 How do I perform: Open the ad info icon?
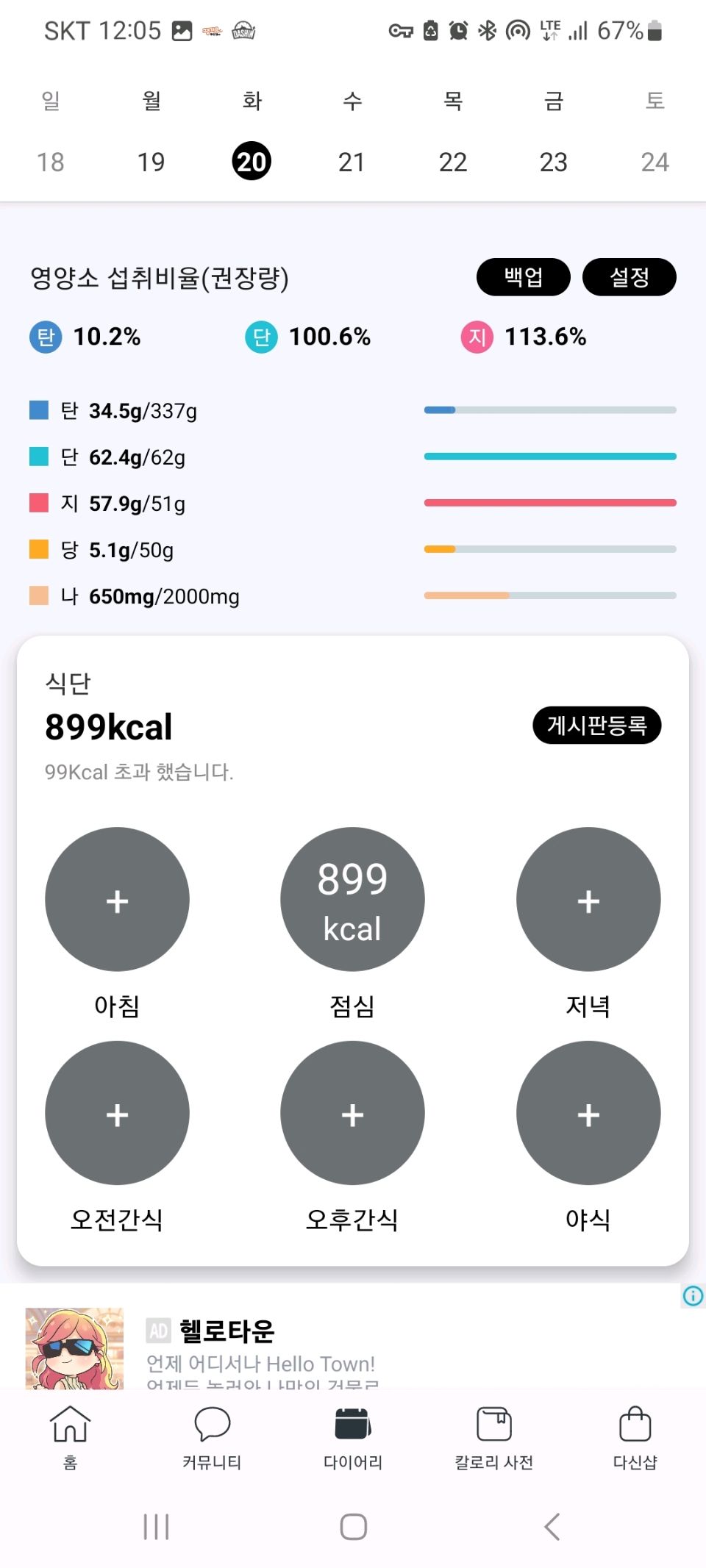(x=693, y=1295)
